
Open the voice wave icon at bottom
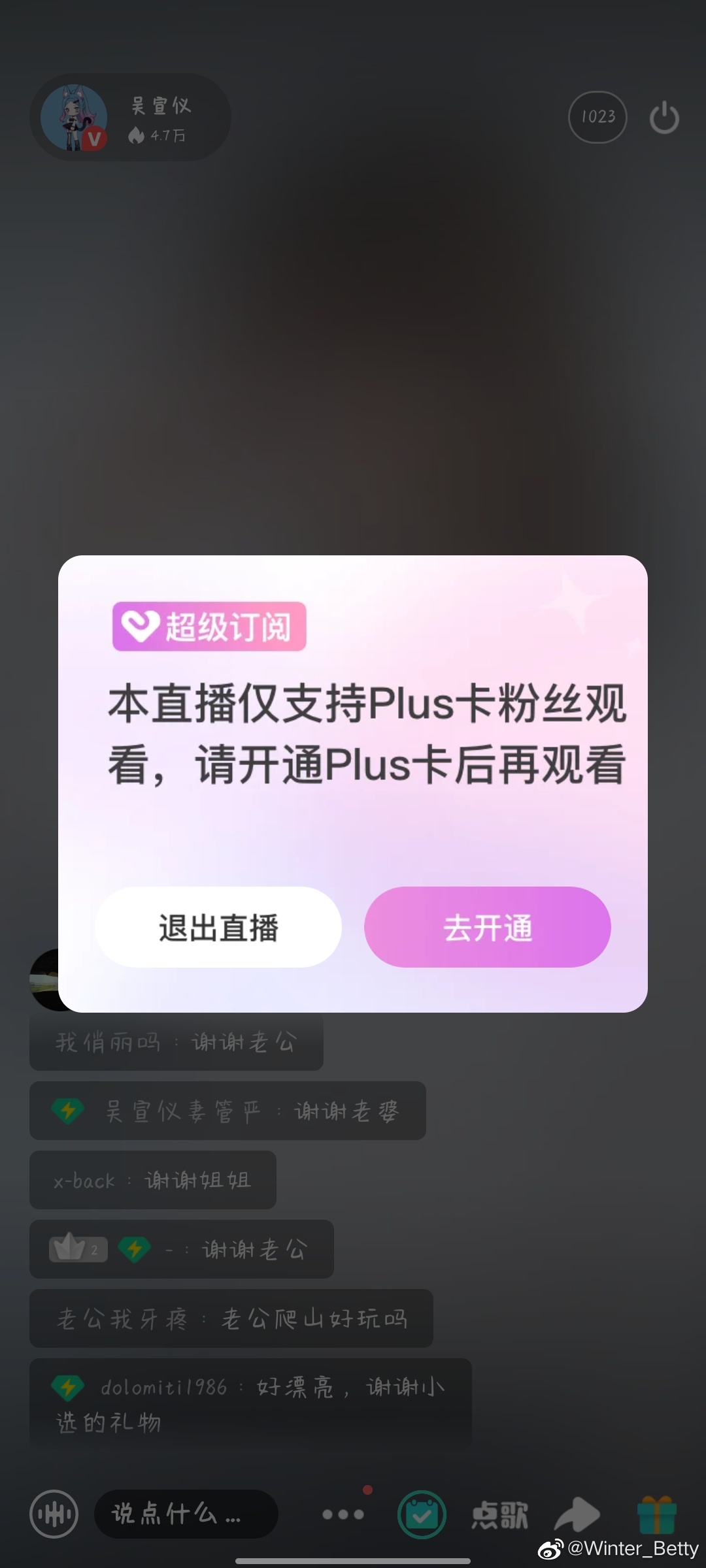point(54,1514)
